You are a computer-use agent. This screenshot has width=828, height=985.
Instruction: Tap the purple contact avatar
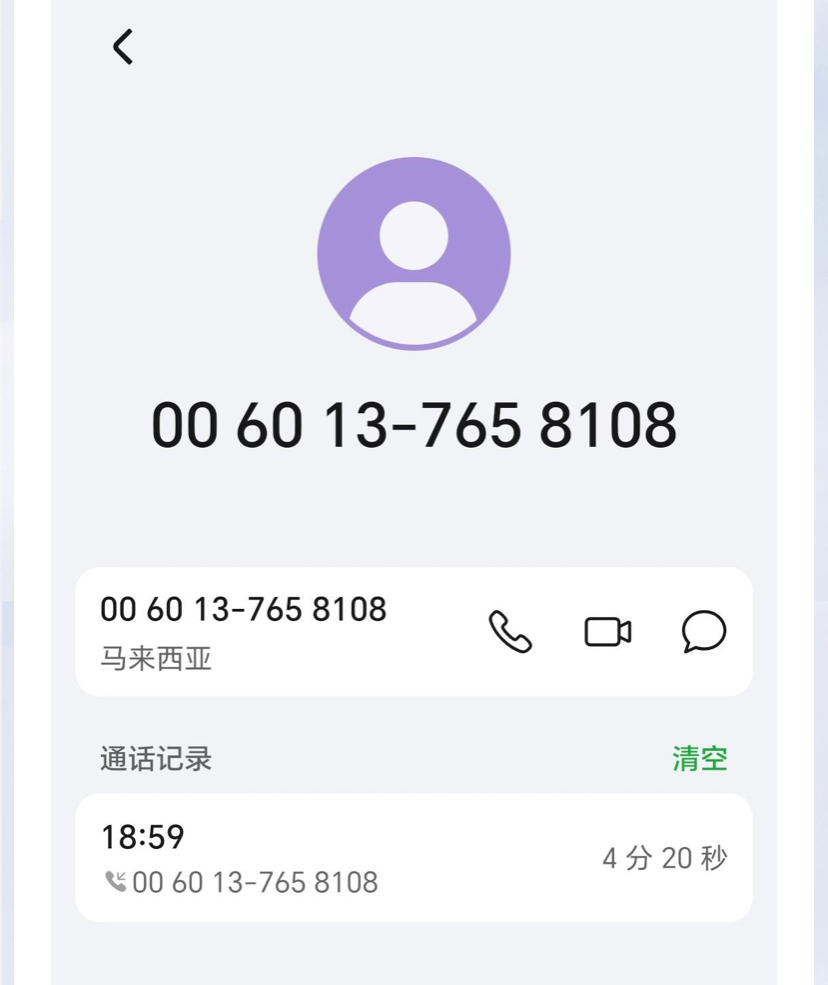pyautogui.click(x=414, y=254)
